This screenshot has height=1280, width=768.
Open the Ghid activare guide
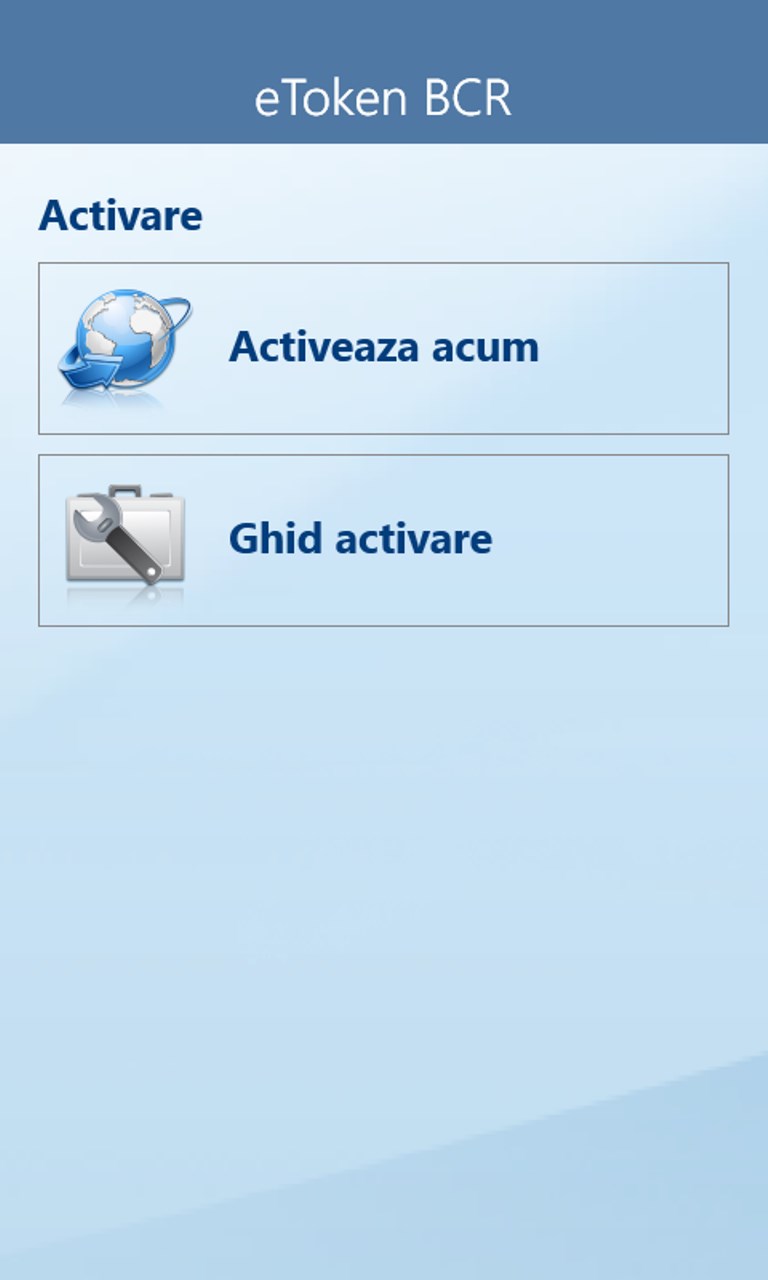click(383, 540)
